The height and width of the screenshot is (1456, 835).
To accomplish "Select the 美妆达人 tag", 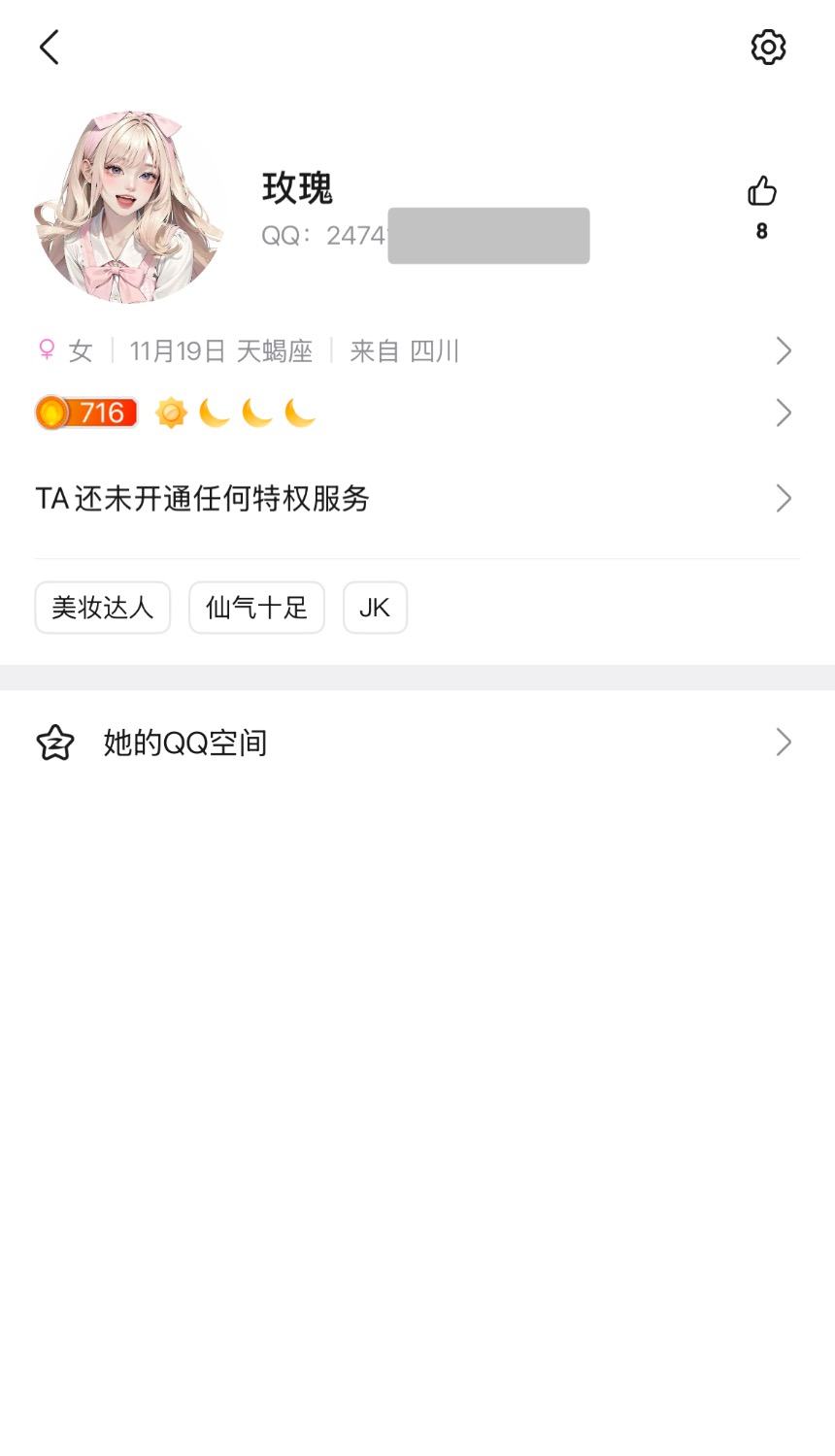I will coord(103,608).
